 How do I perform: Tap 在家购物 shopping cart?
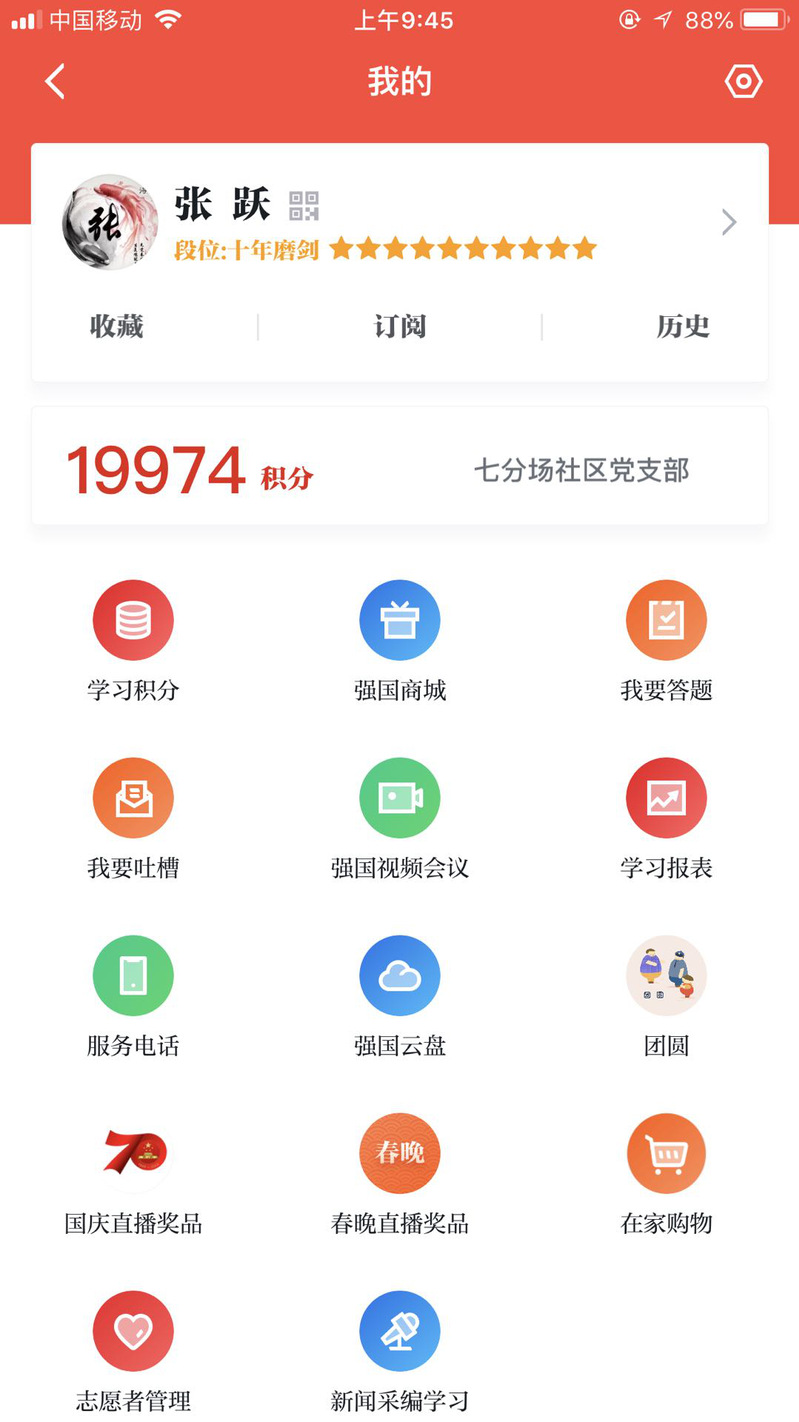[666, 1154]
